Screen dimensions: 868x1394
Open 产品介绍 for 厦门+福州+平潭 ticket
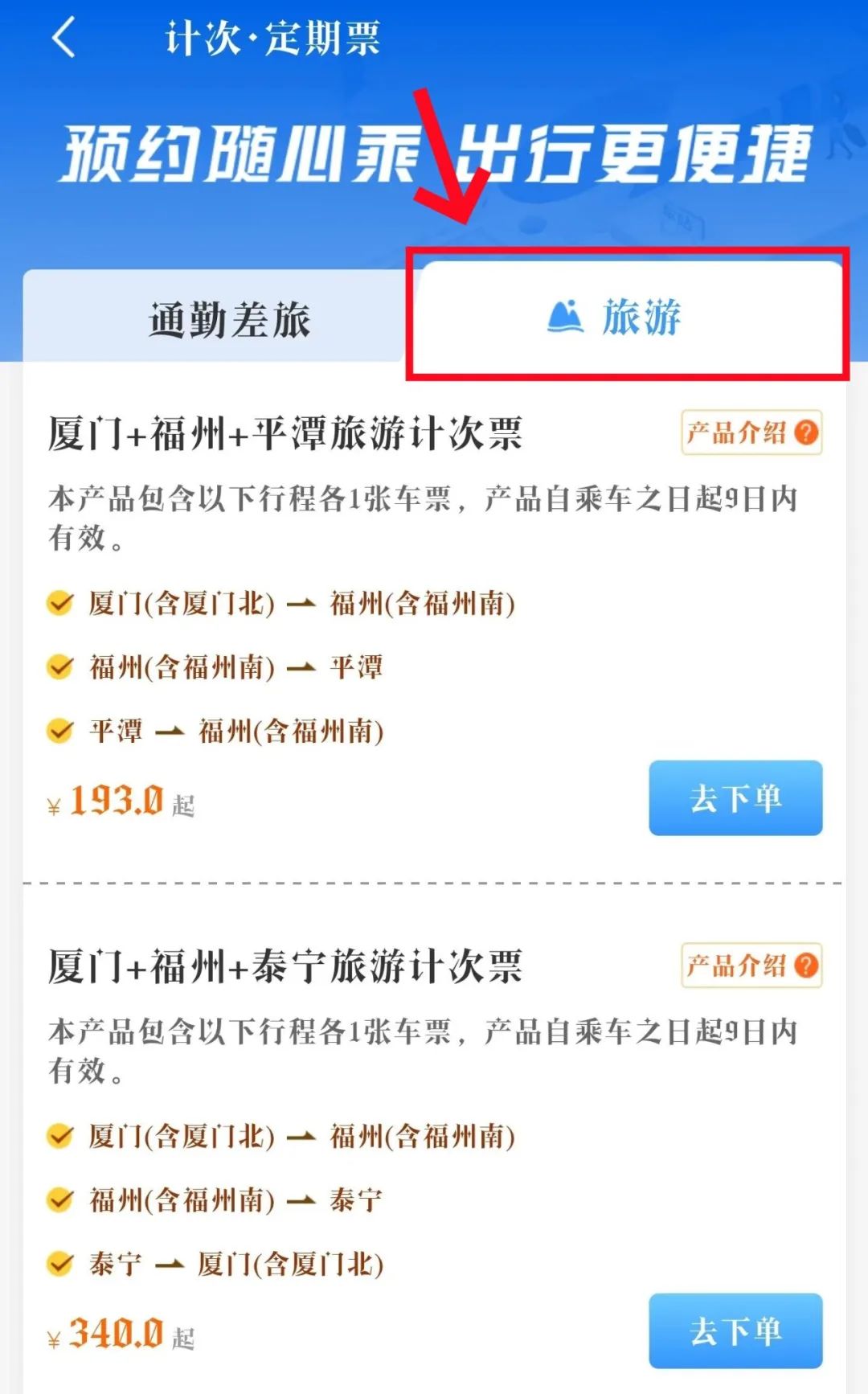[751, 433]
